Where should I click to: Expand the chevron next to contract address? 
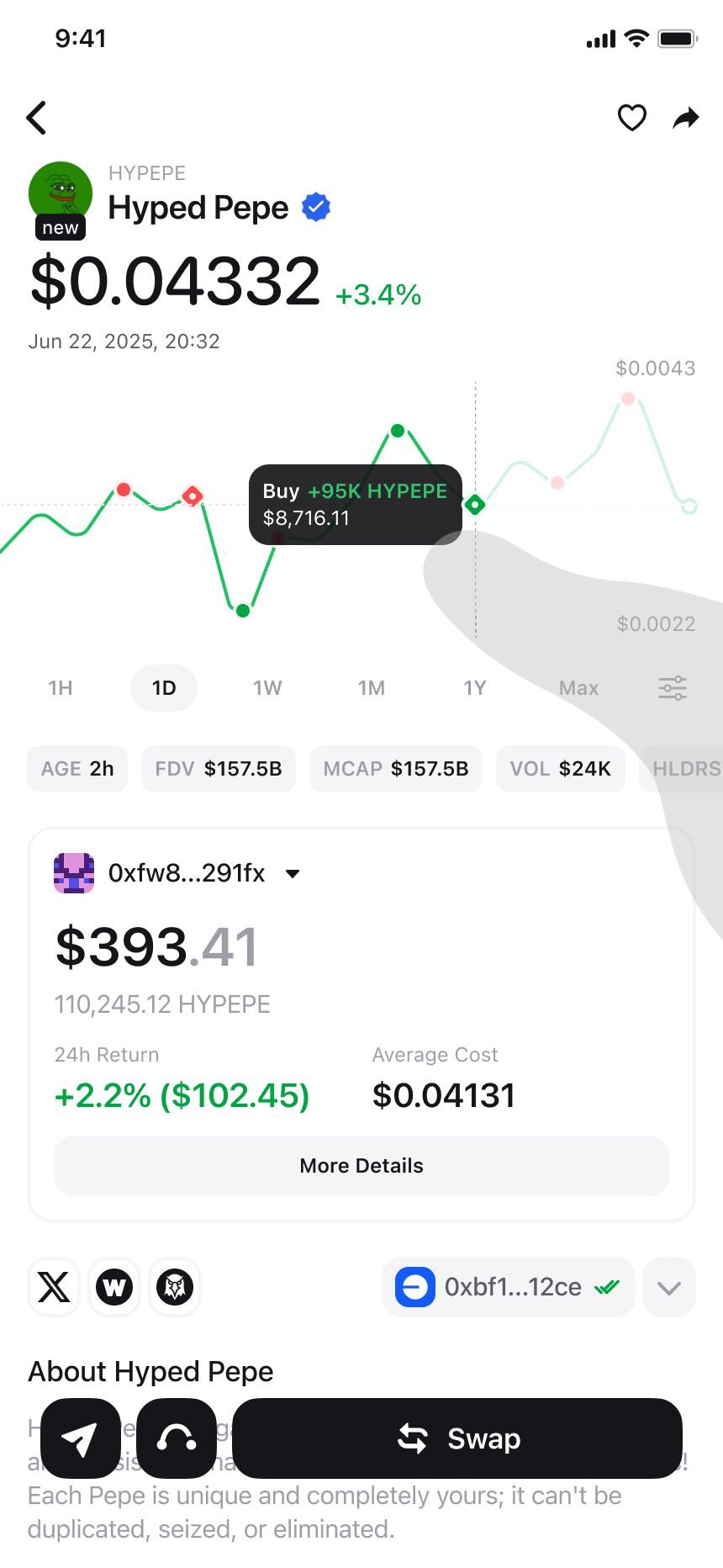(x=669, y=1287)
